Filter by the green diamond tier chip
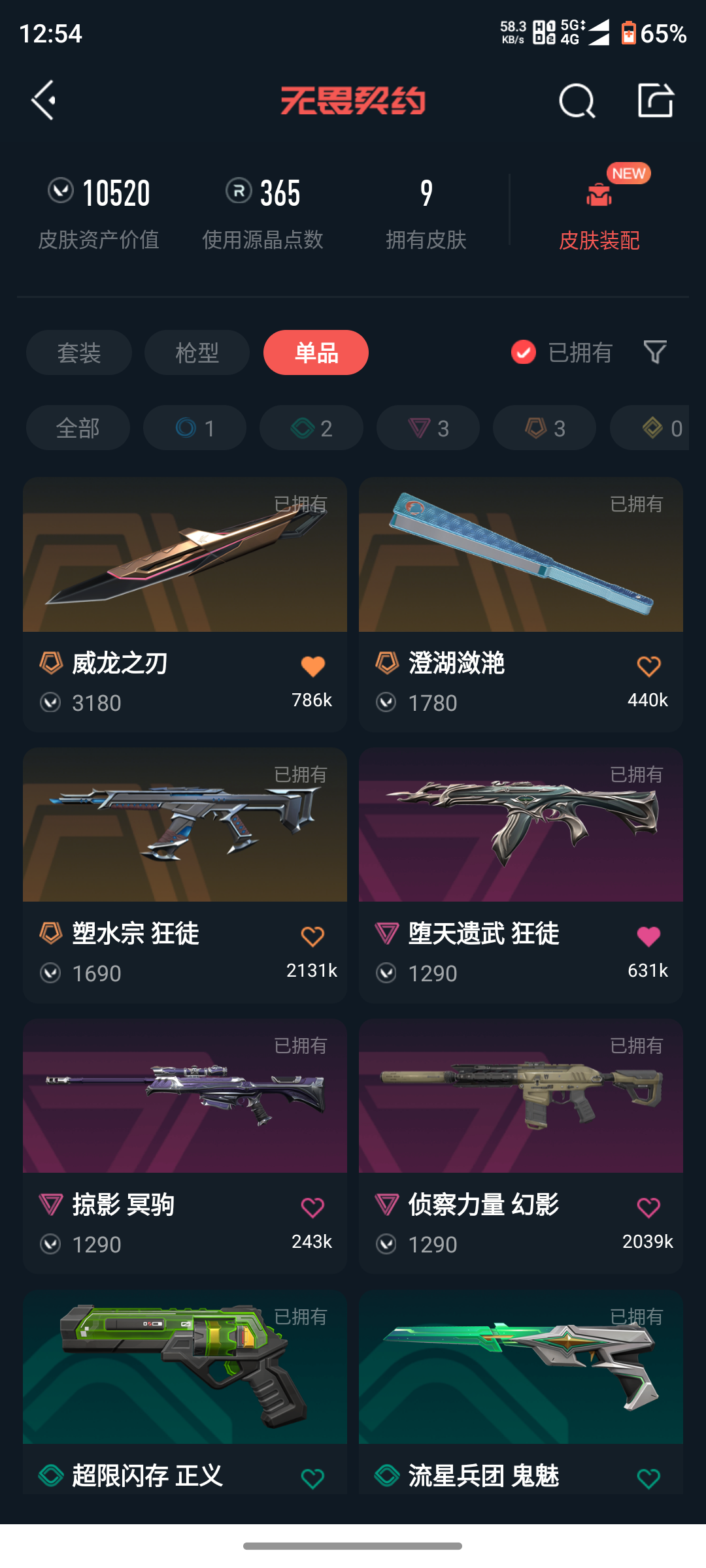 pos(311,428)
